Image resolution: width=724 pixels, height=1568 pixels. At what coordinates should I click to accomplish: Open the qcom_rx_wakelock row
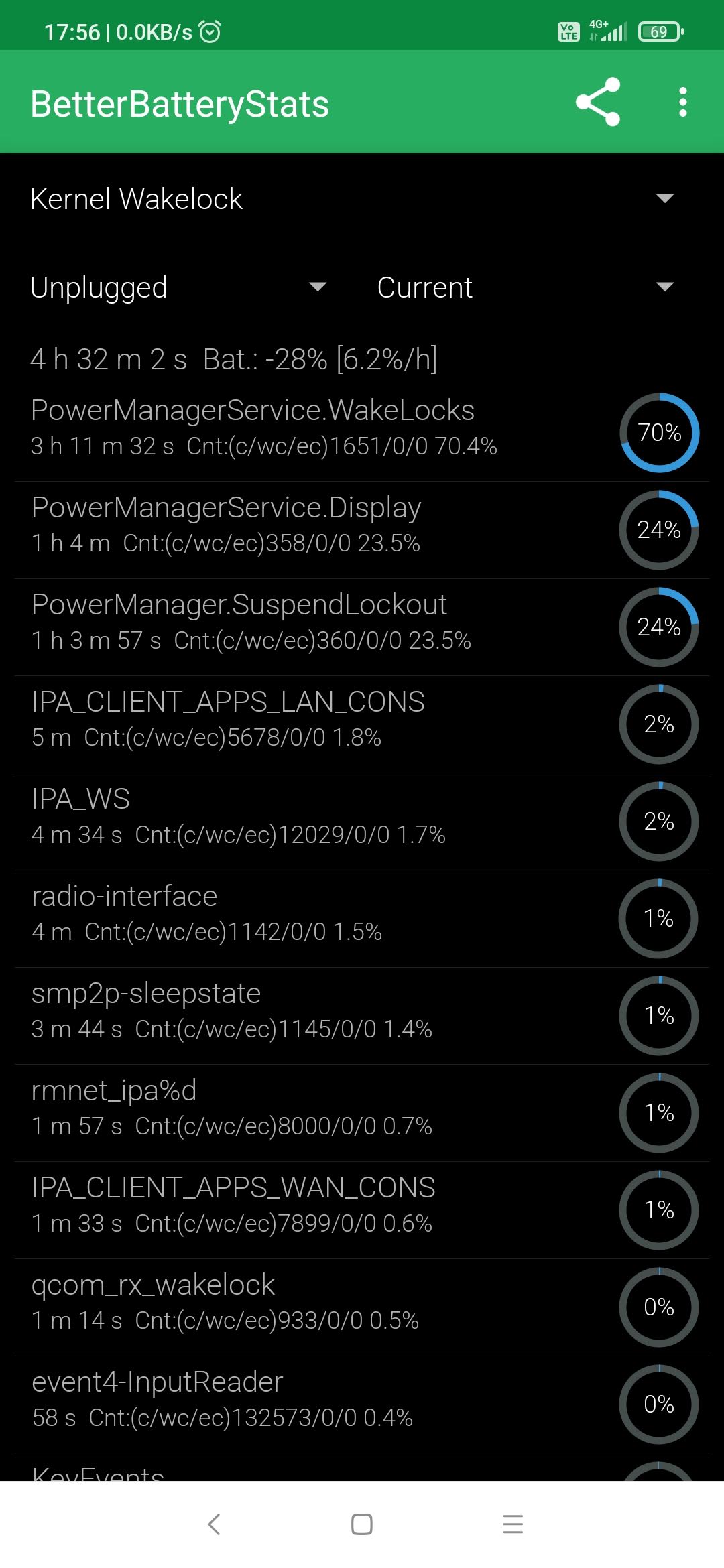pos(322,1302)
